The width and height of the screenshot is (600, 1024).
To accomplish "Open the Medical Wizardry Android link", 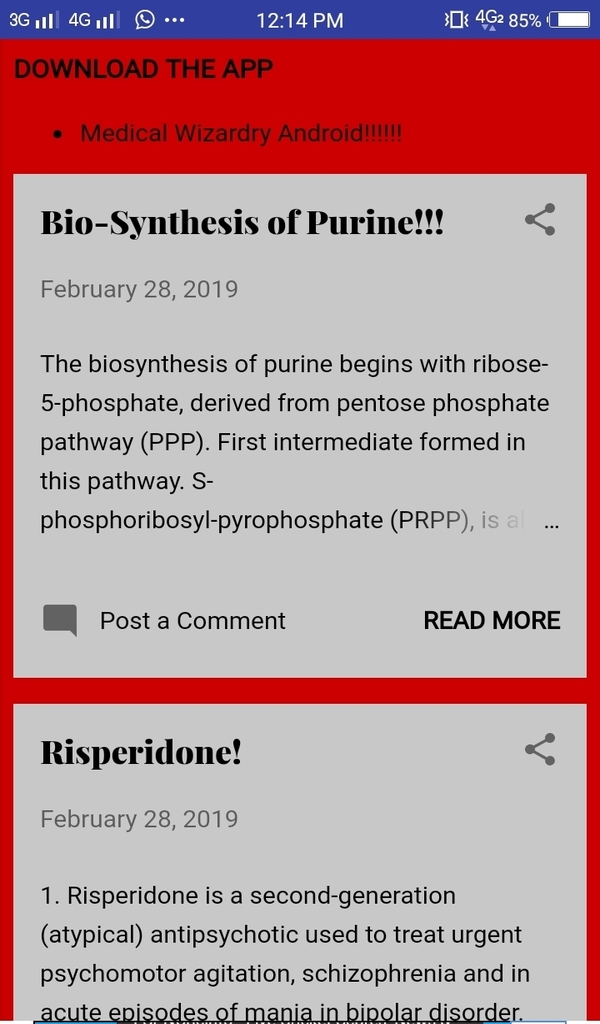I will pyautogui.click(x=240, y=133).
